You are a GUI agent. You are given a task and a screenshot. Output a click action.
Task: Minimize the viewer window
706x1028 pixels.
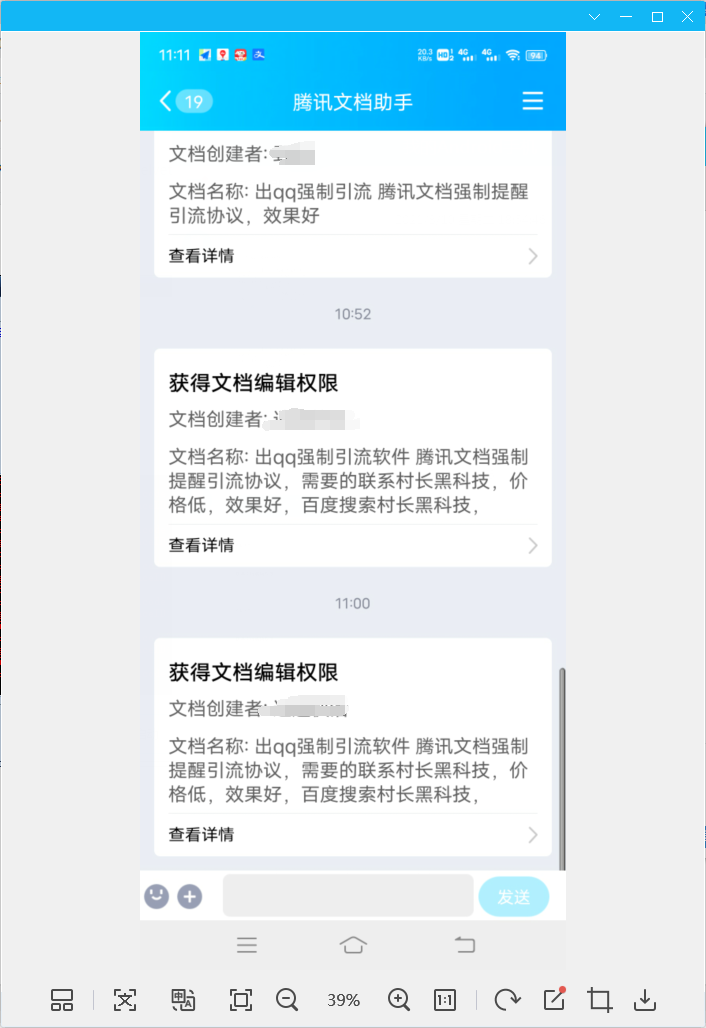pyautogui.click(x=626, y=17)
